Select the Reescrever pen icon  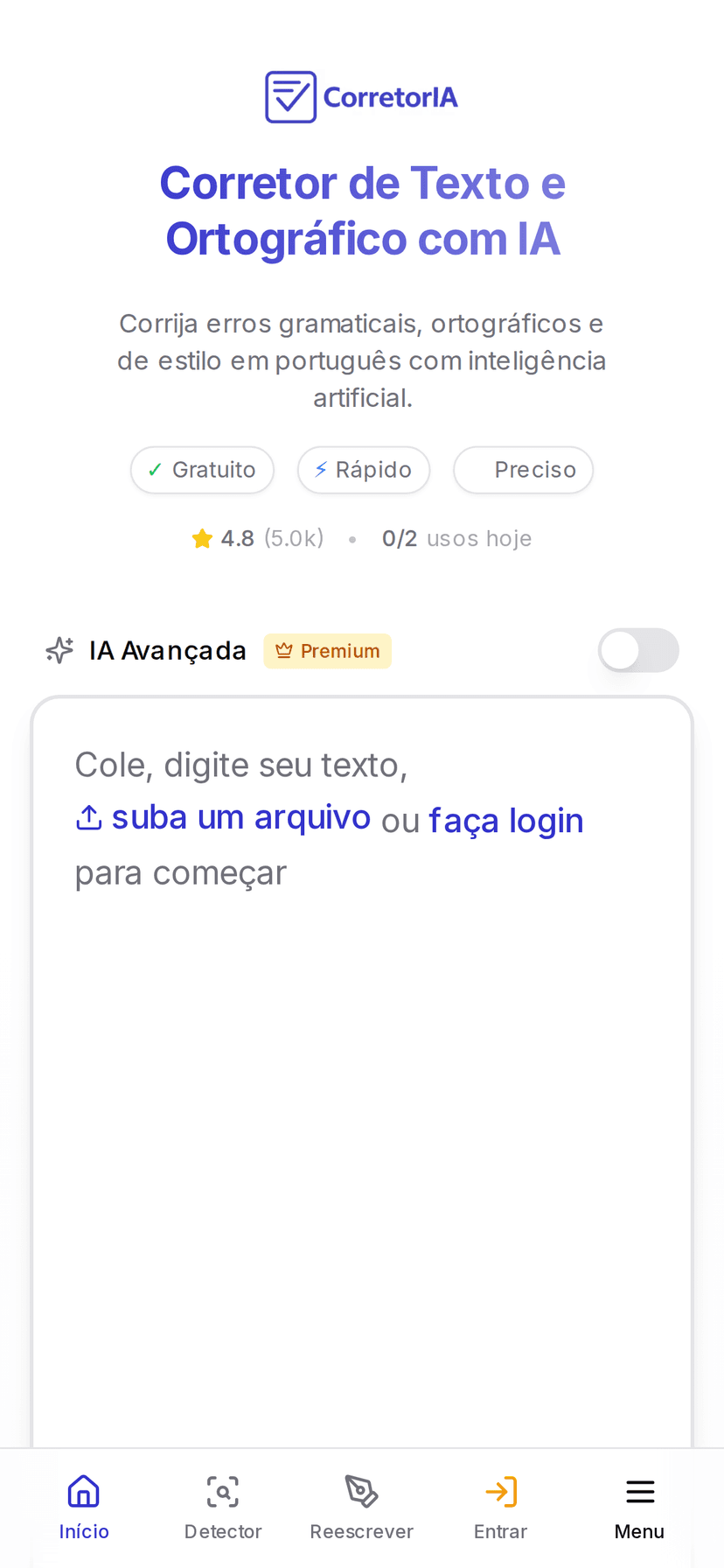coord(361,1491)
